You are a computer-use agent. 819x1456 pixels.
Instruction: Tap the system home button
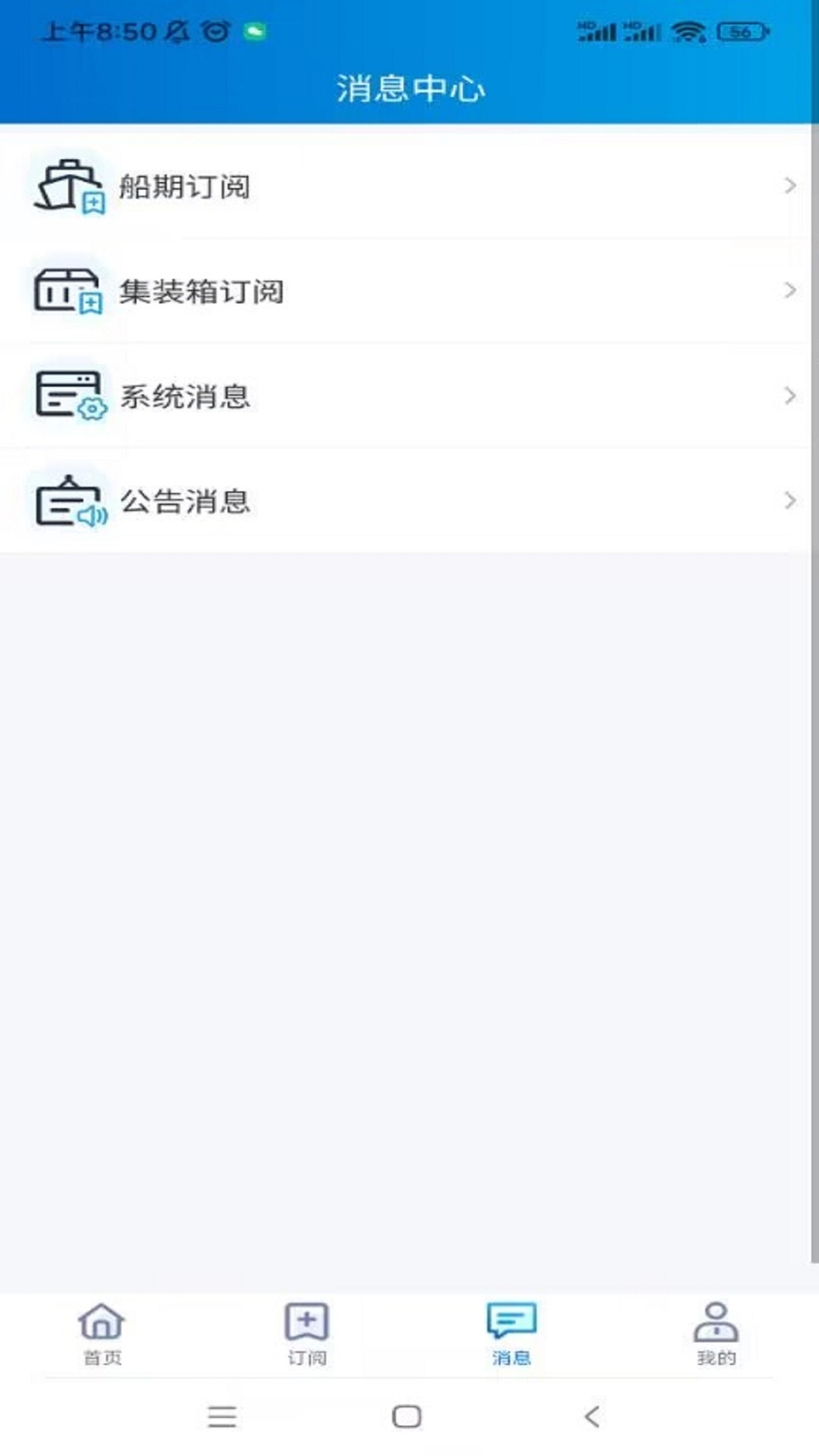point(407,1416)
